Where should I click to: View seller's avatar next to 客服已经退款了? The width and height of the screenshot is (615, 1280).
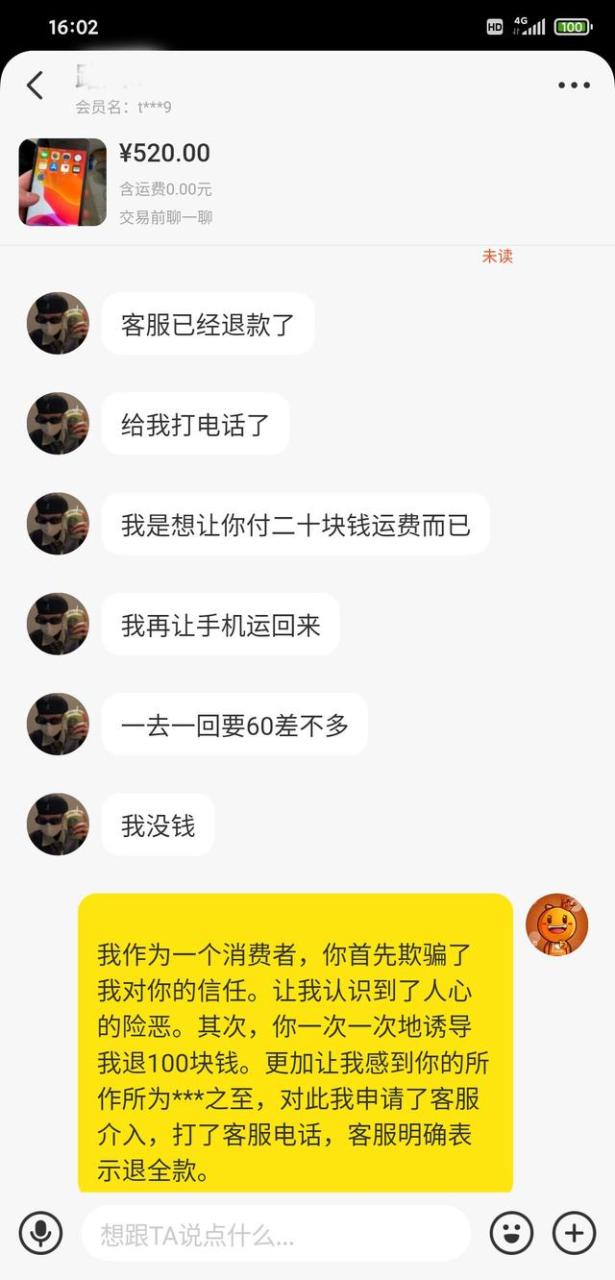[57, 323]
